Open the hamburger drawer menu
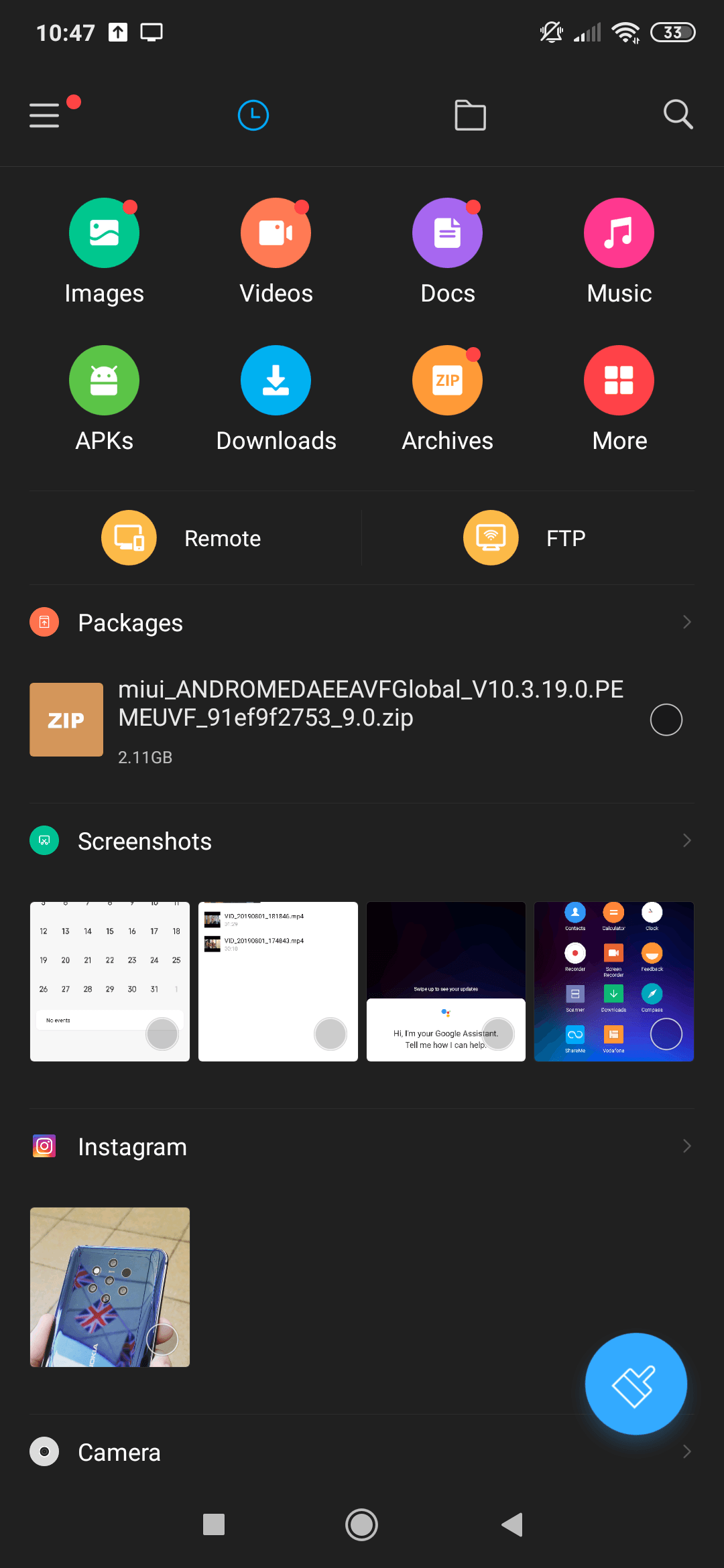Image resolution: width=724 pixels, height=1568 pixels. (x=45, y=115)
